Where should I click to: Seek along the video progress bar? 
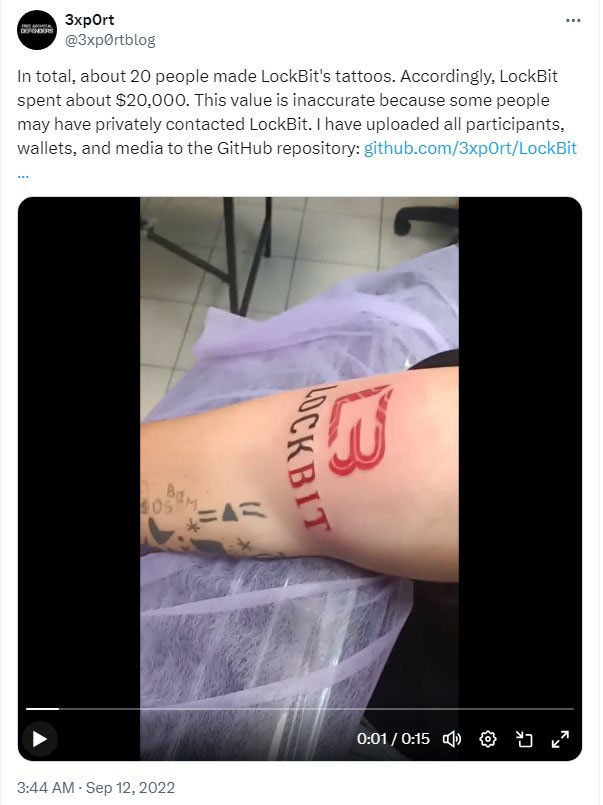pyautogui.click(x=300, y=709)
